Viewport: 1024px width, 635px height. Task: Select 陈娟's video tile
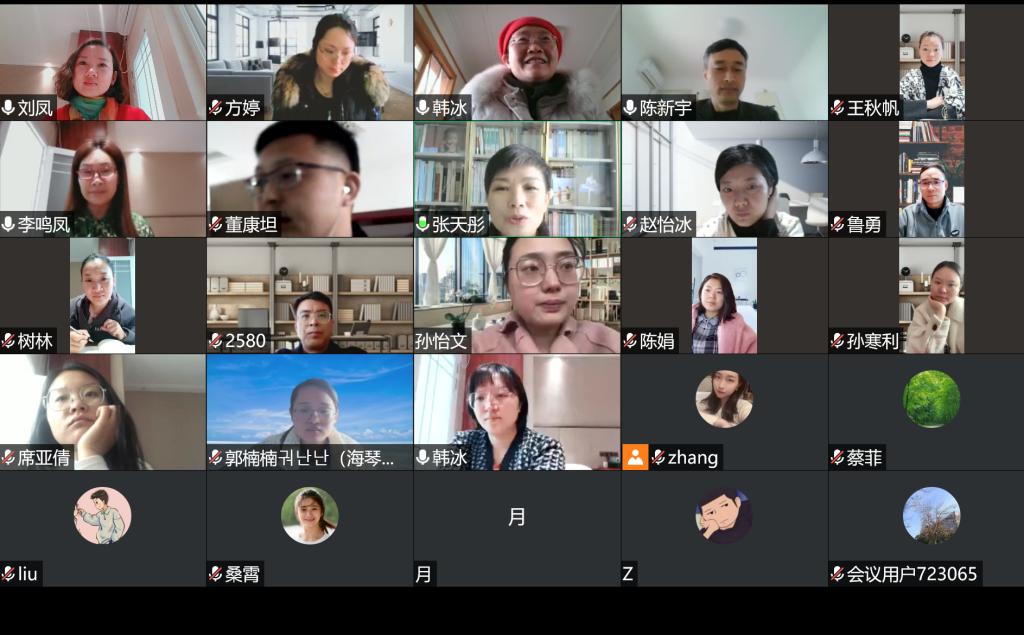[x=724, y=295]
